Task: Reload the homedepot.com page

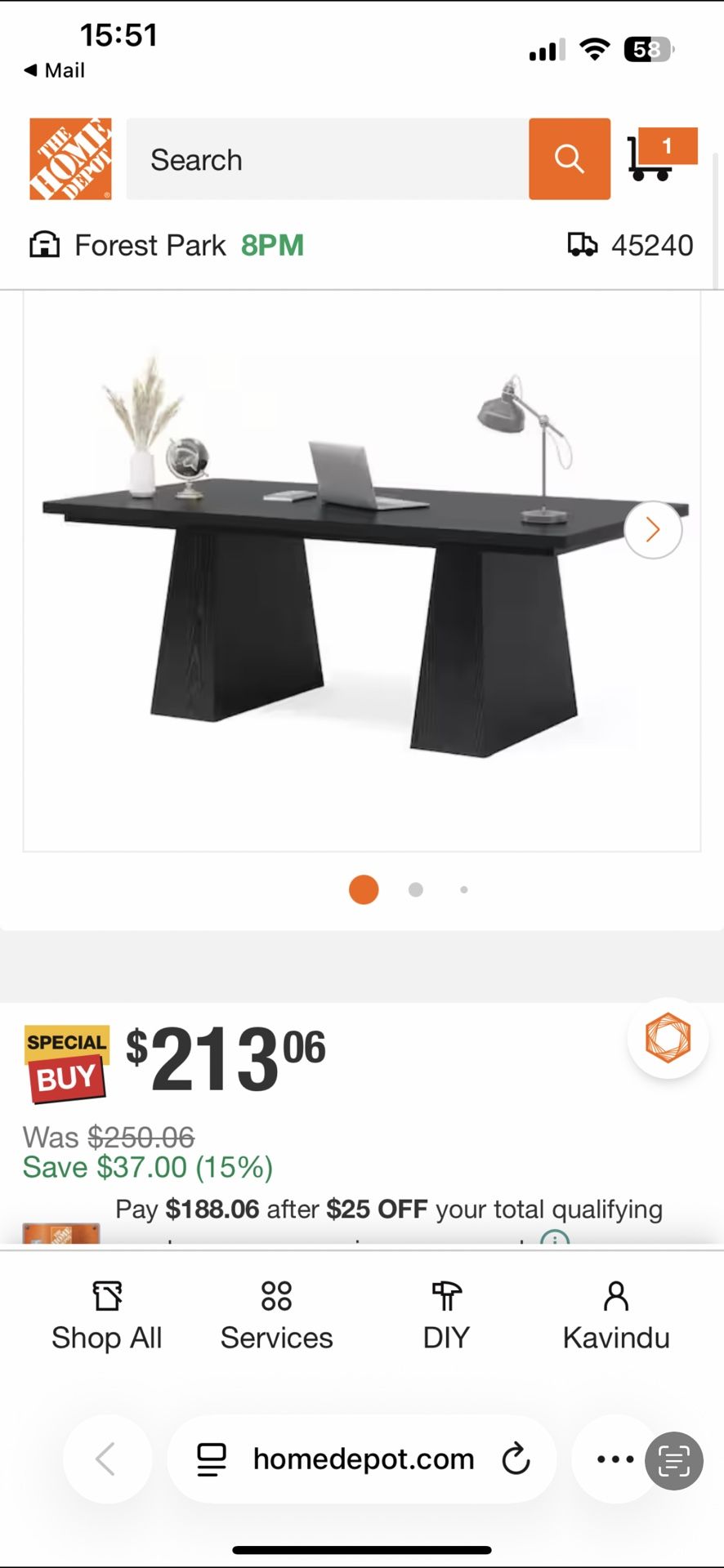Action: 516,1459
